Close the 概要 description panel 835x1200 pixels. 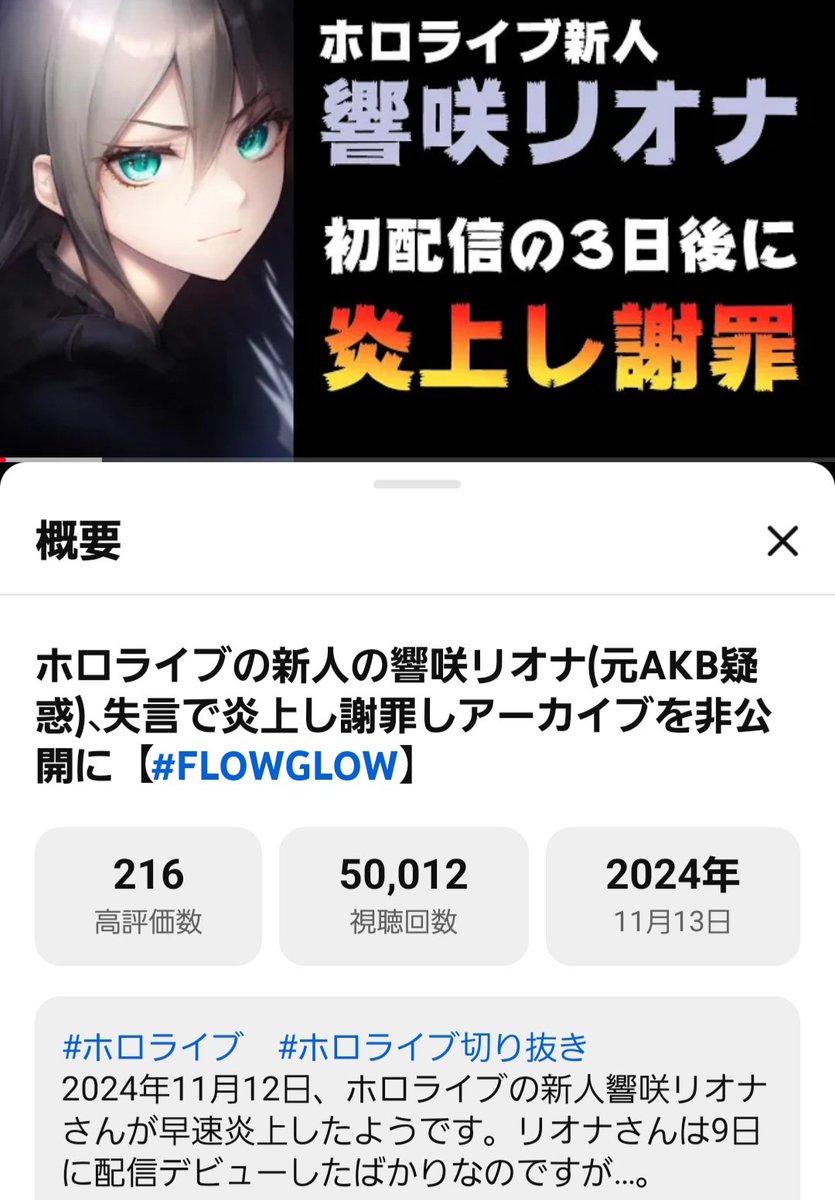[781, 541]
